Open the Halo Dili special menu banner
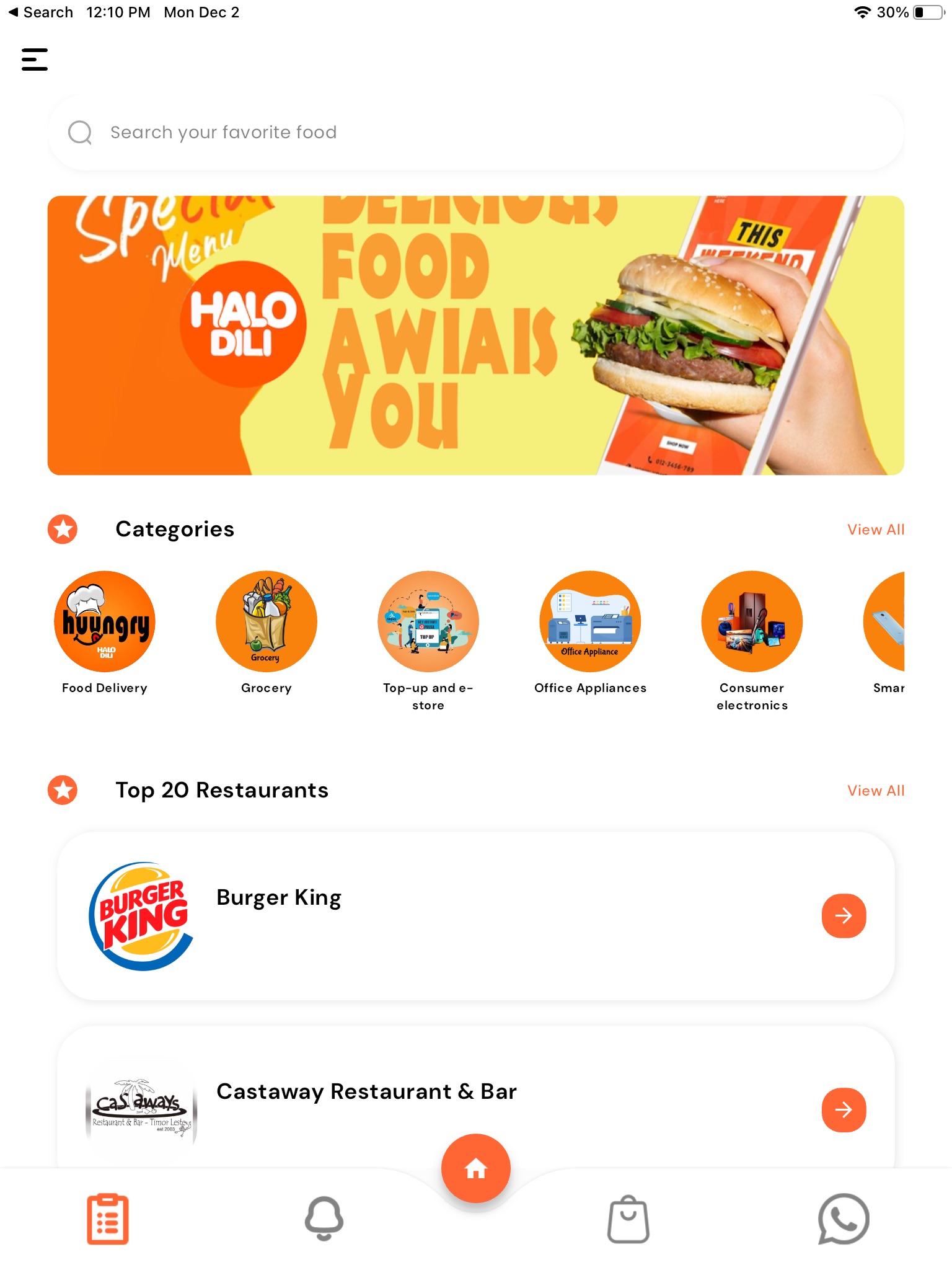This screenshot has width=952, height=1270. pyautogui.click(x=476, y=335)
